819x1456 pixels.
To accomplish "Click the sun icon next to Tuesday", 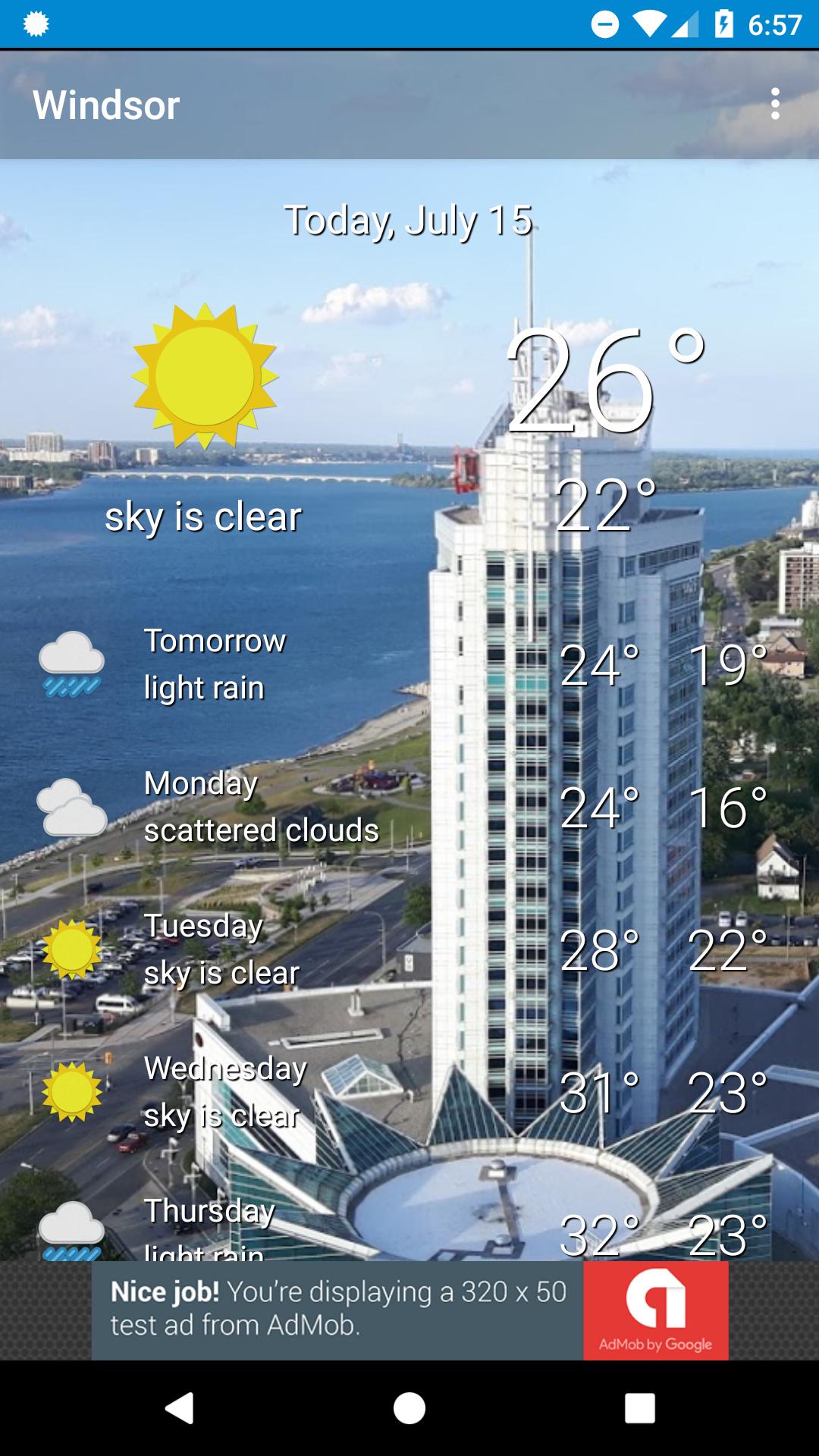I will pyautogui.click(x=72, y=949).
